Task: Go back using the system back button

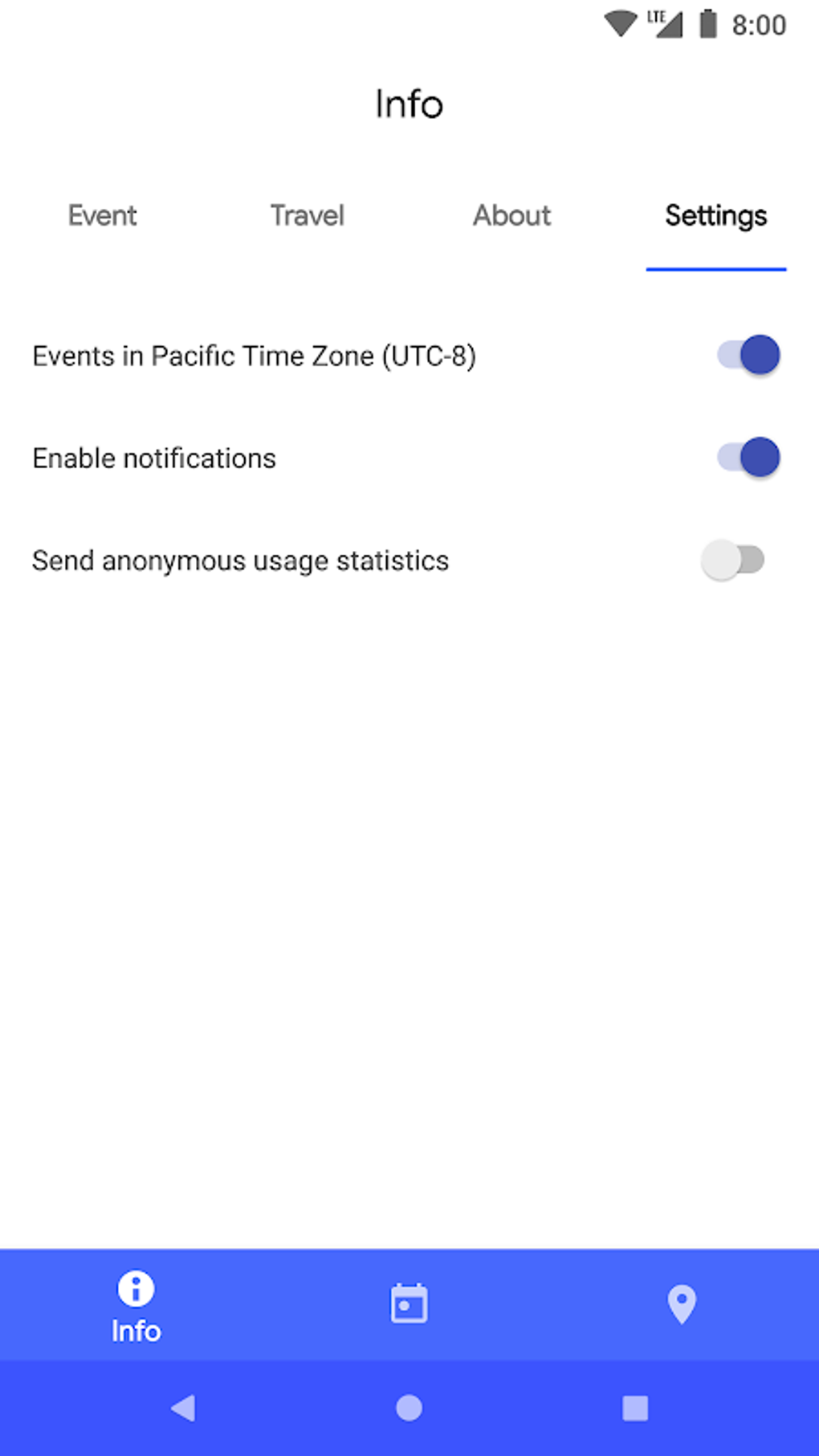Action: [x=183, y=1408]
